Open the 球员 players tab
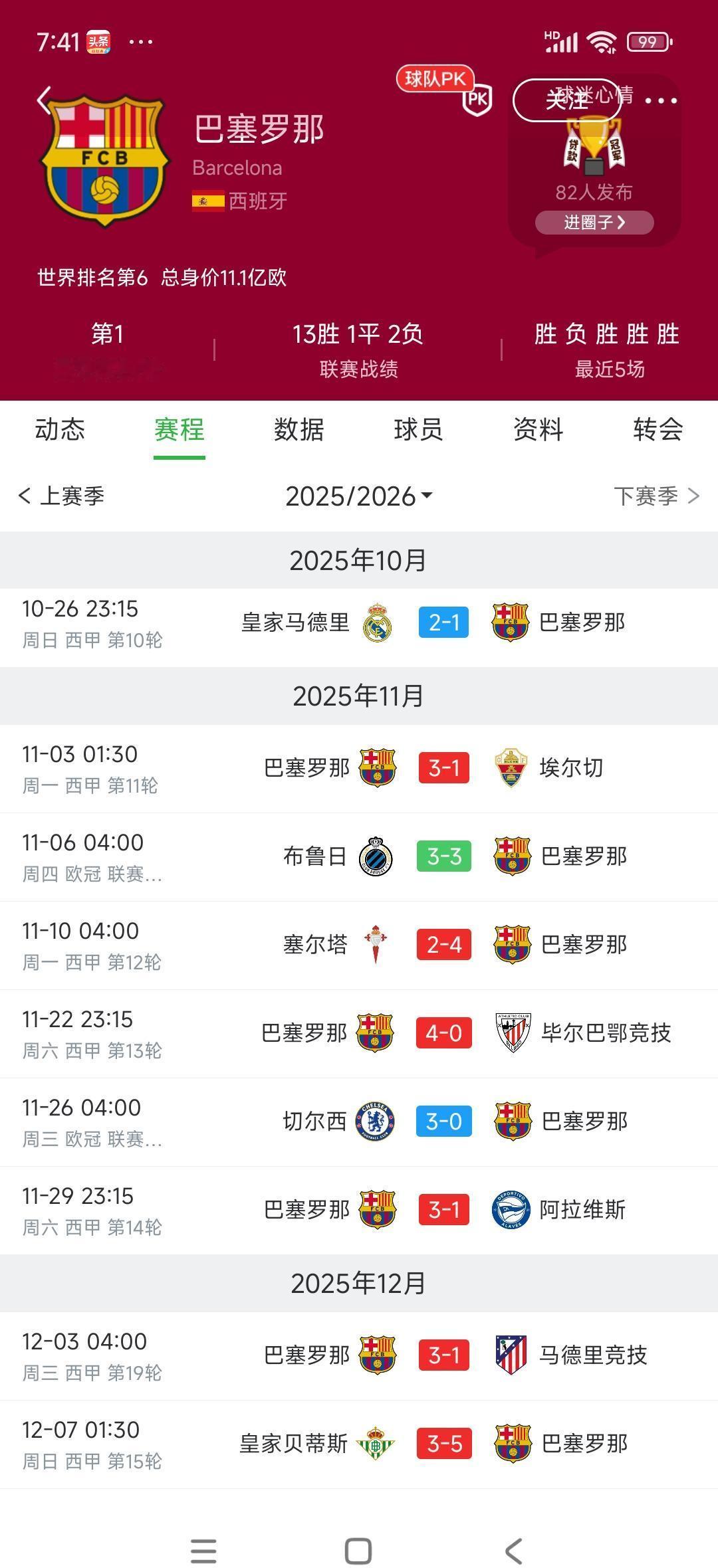Image resolution: width=718 pixels, height=1568 pixels. [418, 430]
